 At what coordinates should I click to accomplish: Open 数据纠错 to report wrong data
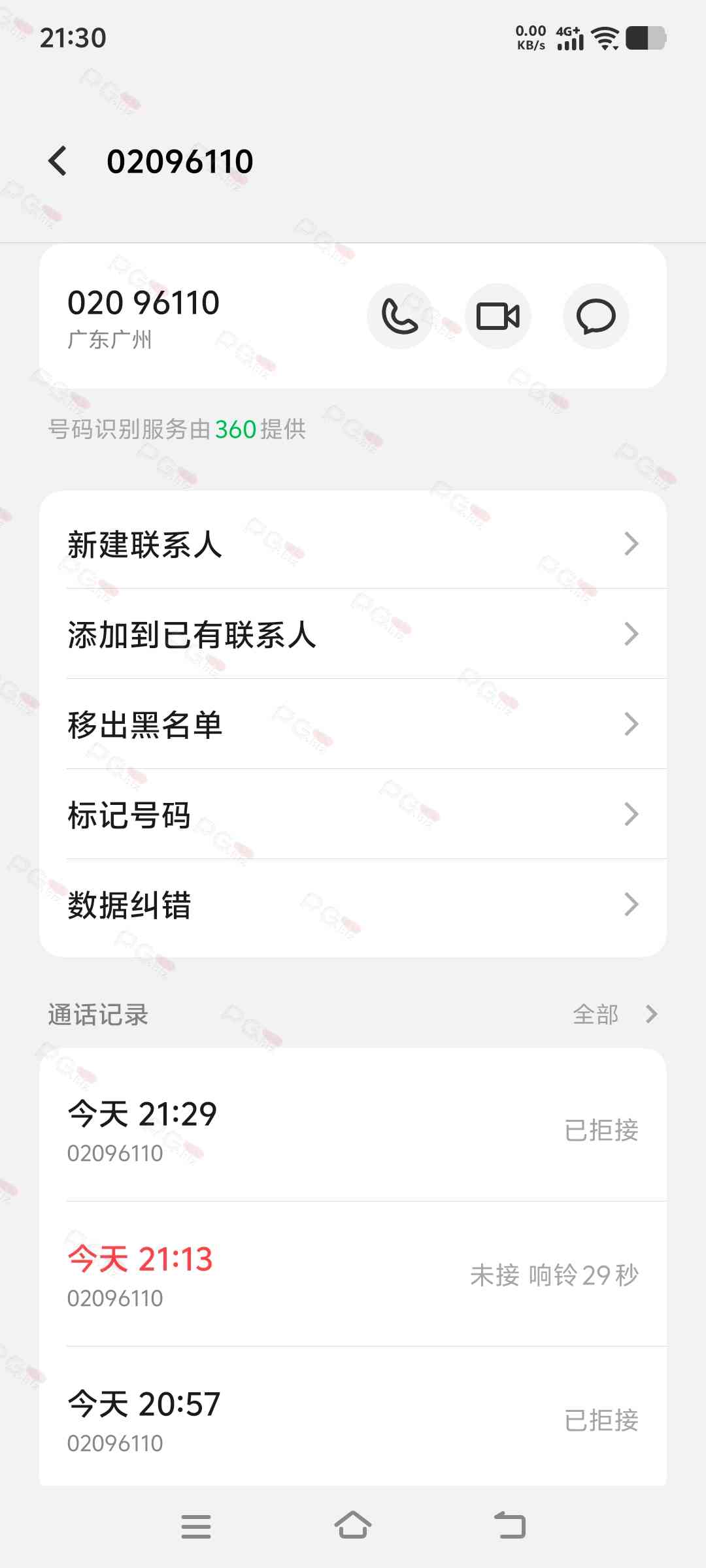353,904
